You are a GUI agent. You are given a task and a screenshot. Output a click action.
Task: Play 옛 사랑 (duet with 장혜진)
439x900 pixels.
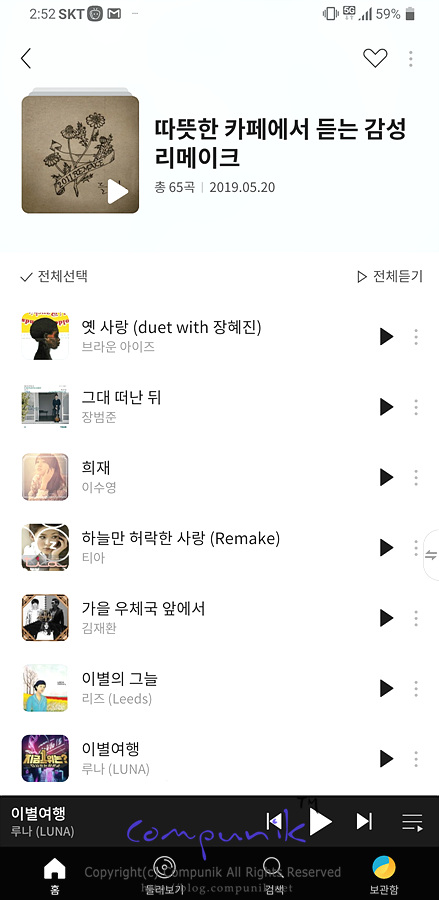pyautogui.click(x=387, y=337)
